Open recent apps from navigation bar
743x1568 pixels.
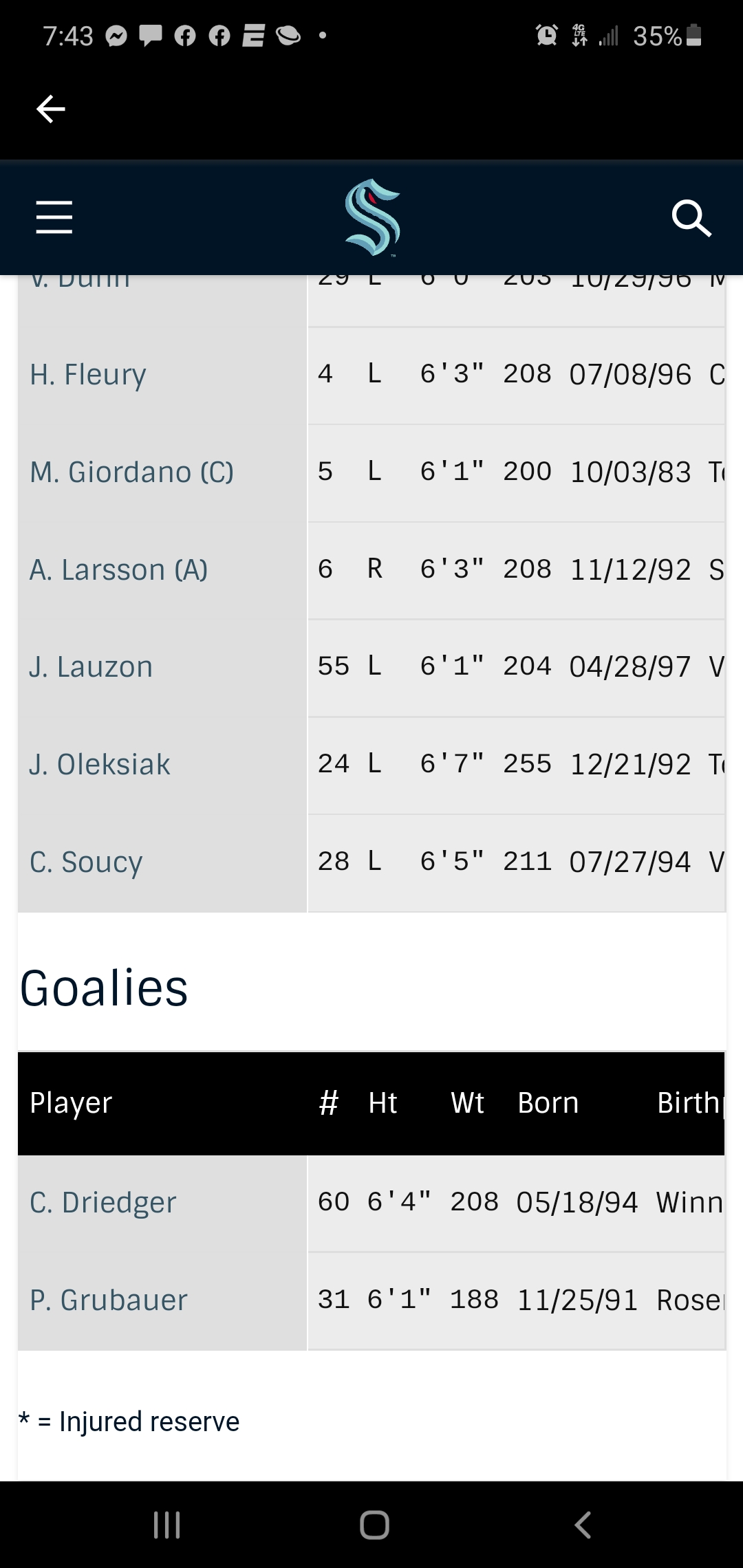[166, 1525]
